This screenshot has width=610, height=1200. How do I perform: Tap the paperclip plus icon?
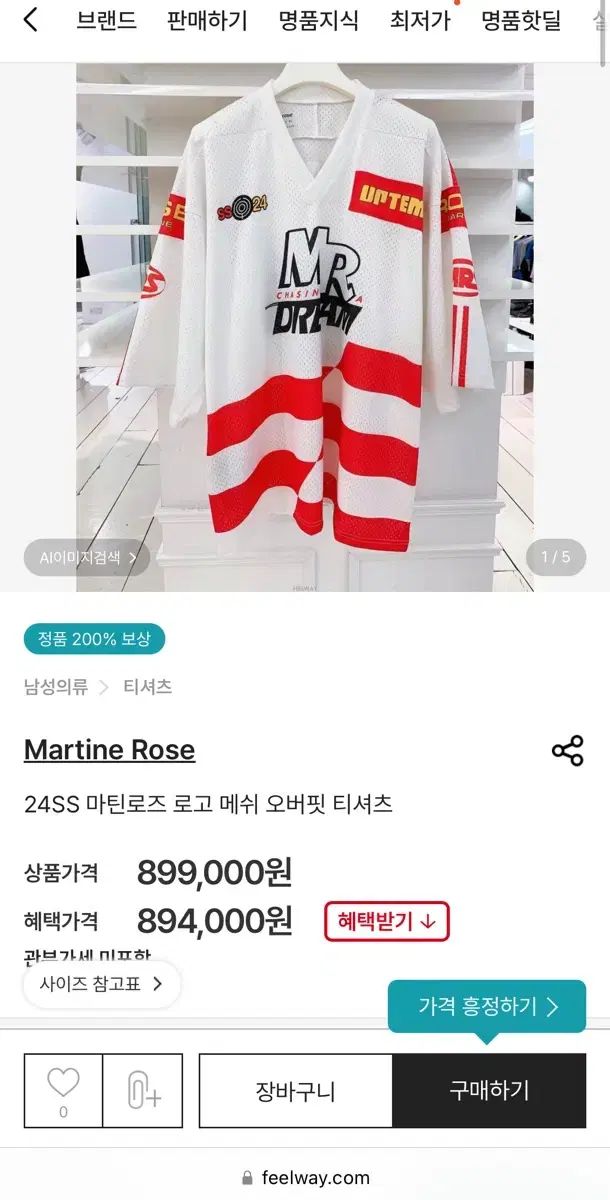point(144,1090)
